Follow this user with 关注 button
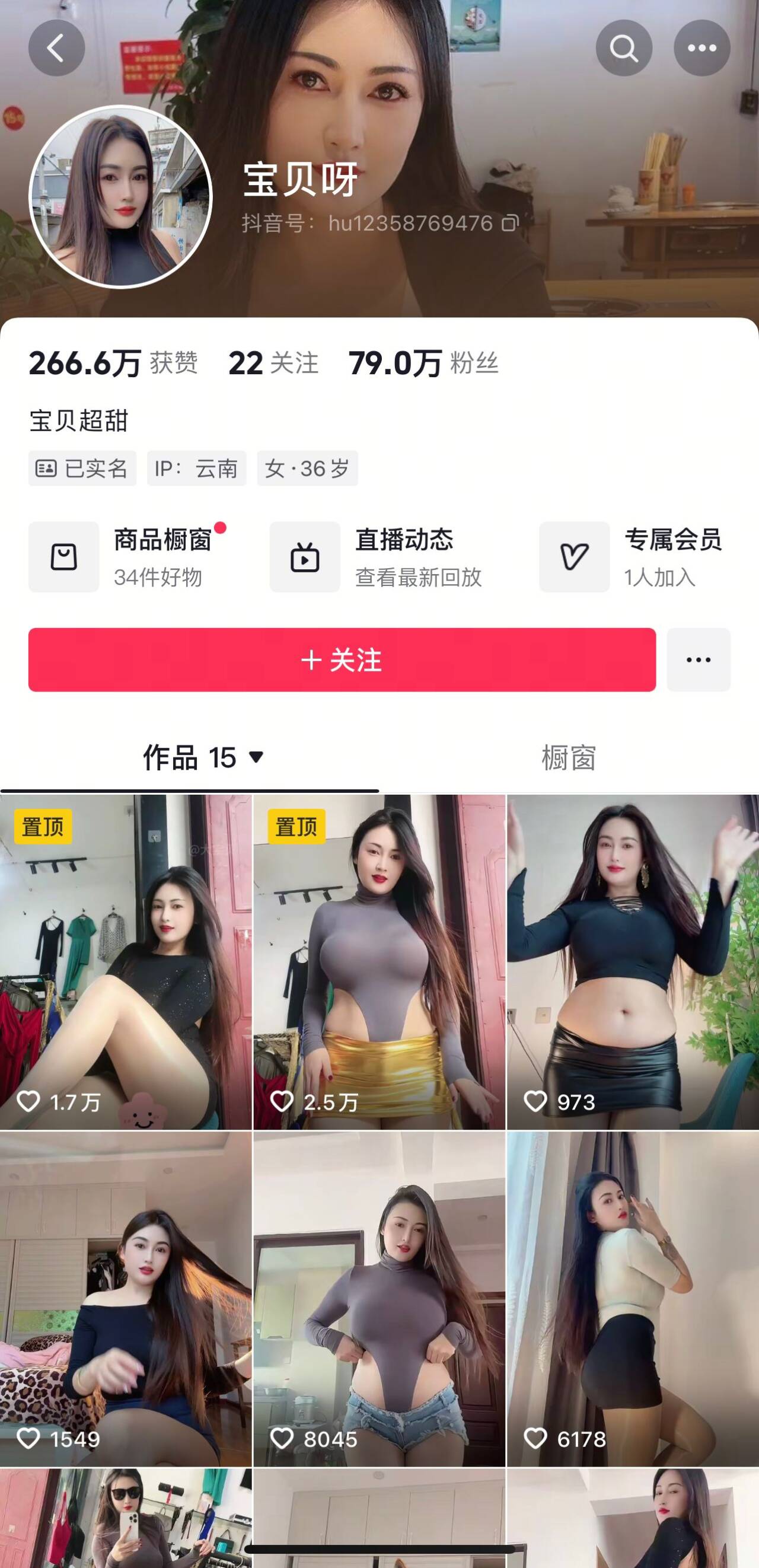 pyautogui.click(x=342, y=660)
